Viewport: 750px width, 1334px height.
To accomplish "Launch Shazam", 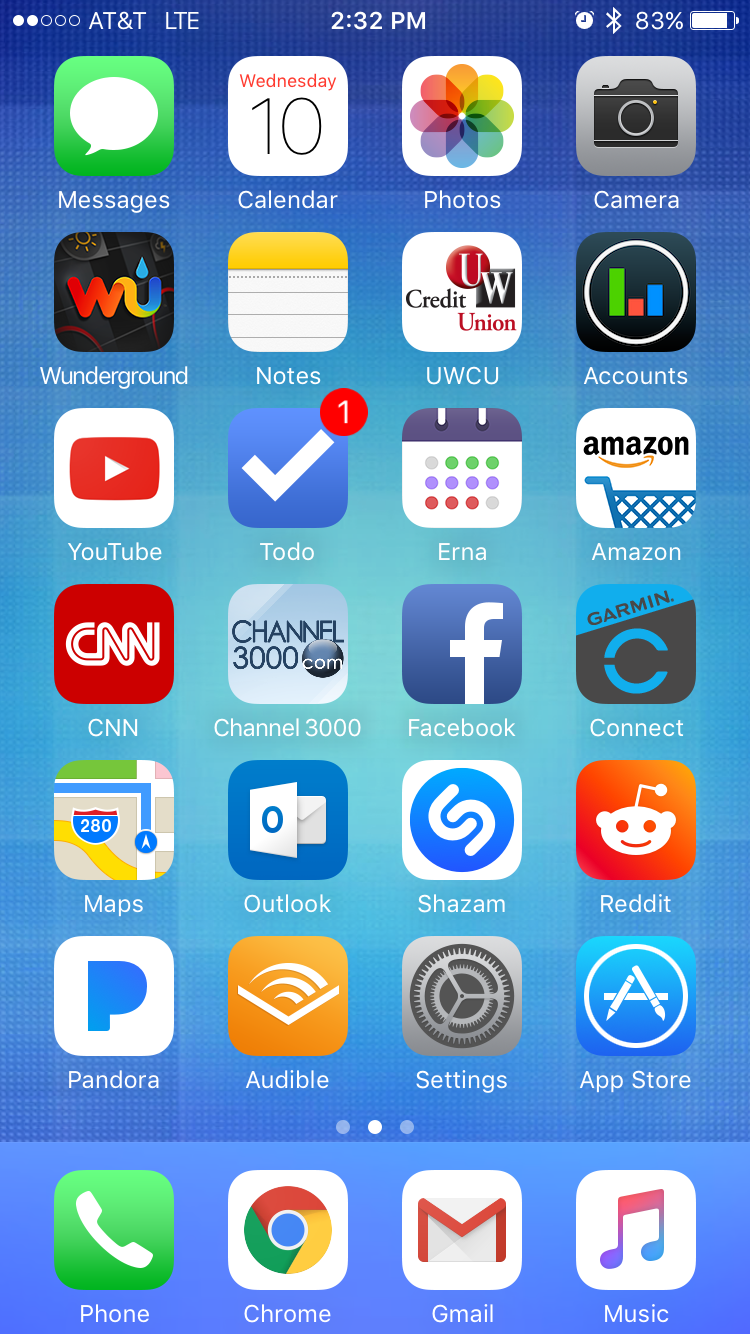I will 462,820.
